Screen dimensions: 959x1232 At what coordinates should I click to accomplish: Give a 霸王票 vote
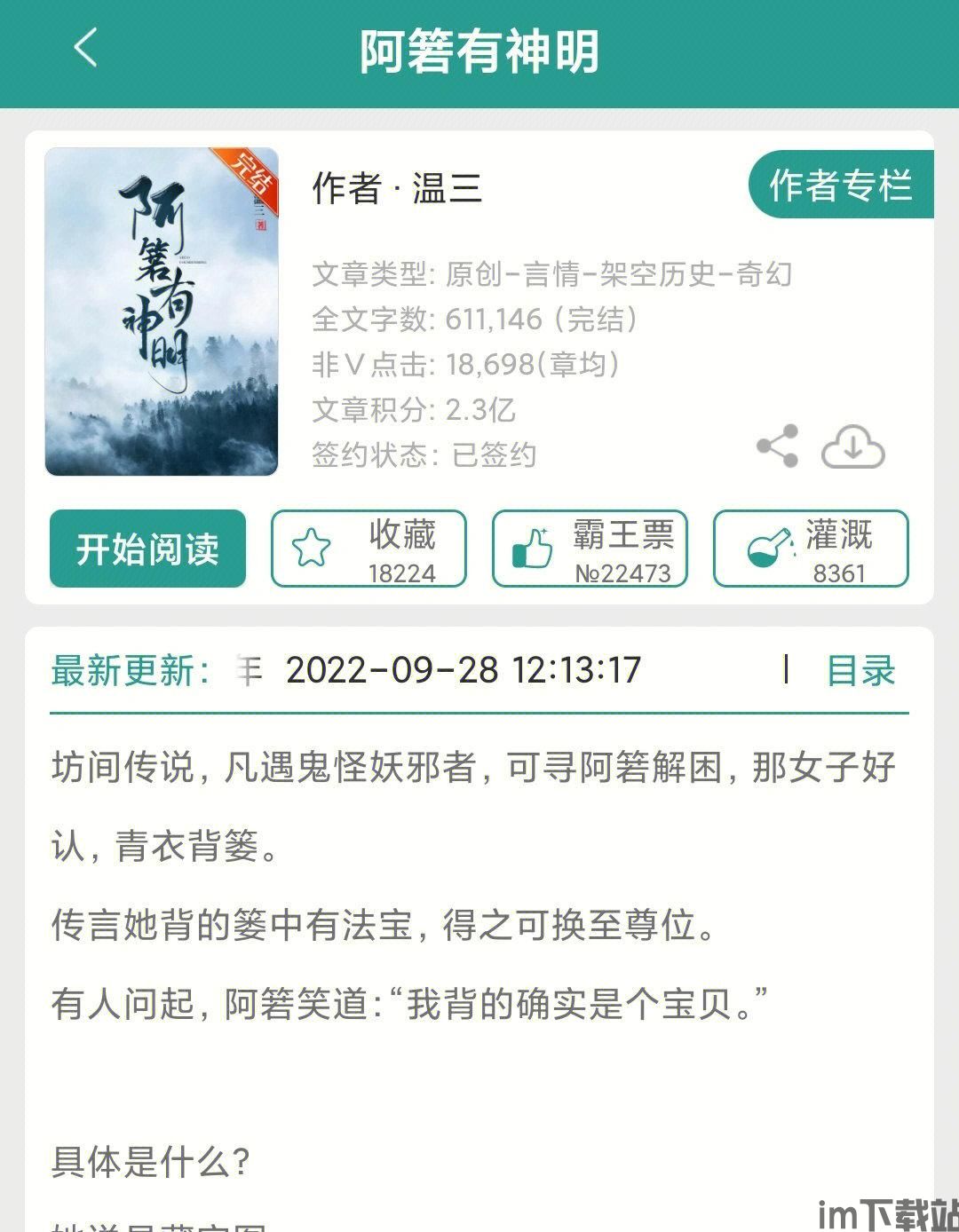tap(590, 549)
